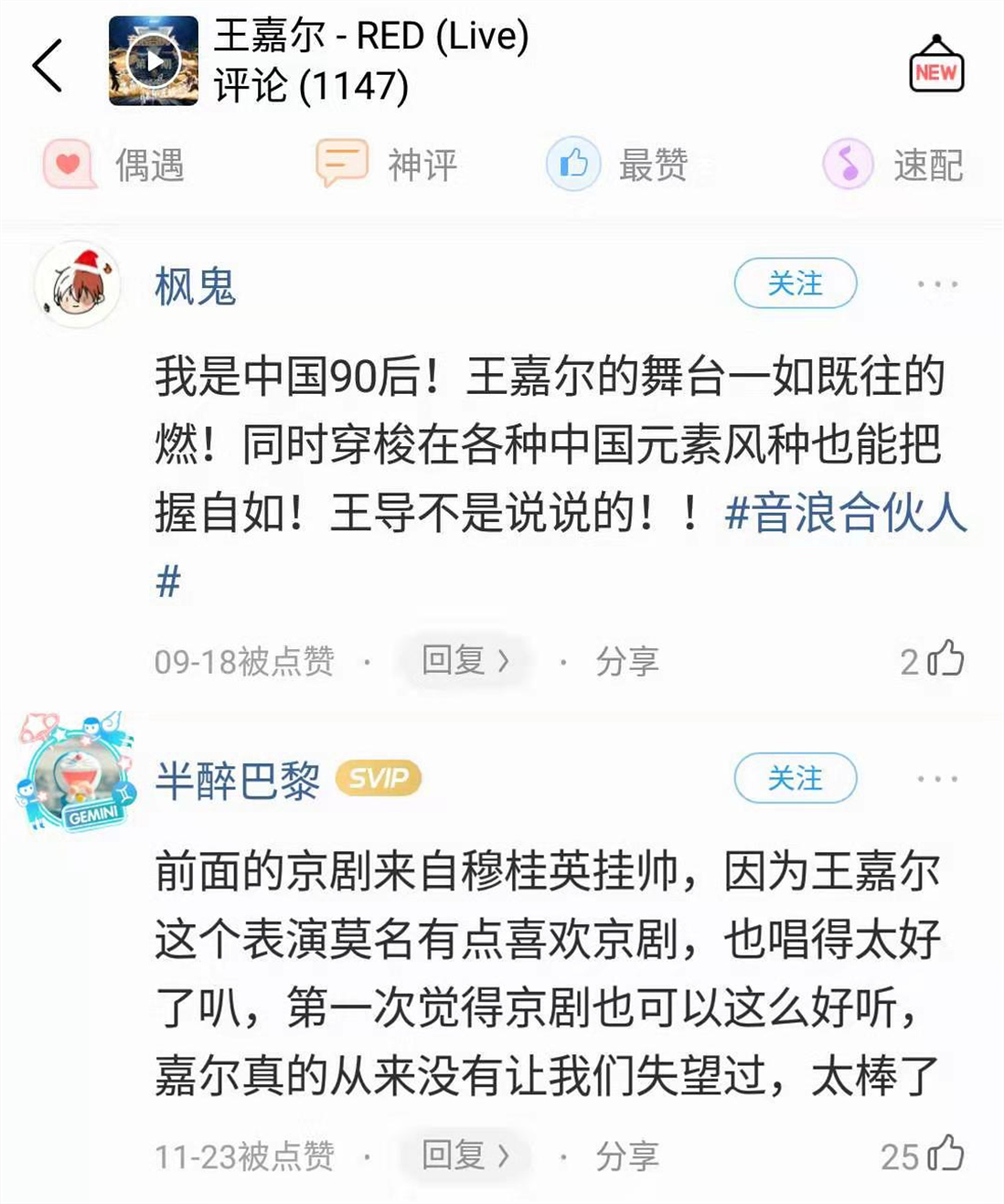Screen dimensions: 1004x1204
Task: Open more options for 枫鬼's comment
Action: coord(937,284)
